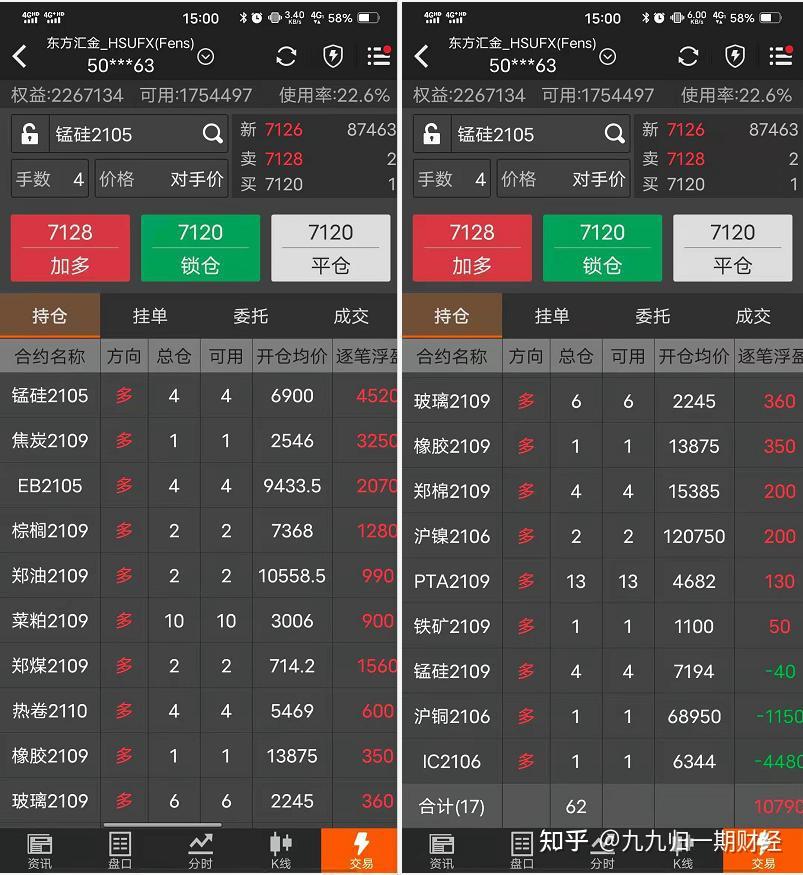Viewport: 803px width, 875px height.
Task: Tap the red 加多 buy button showing 7128
Action: point(69,247)
